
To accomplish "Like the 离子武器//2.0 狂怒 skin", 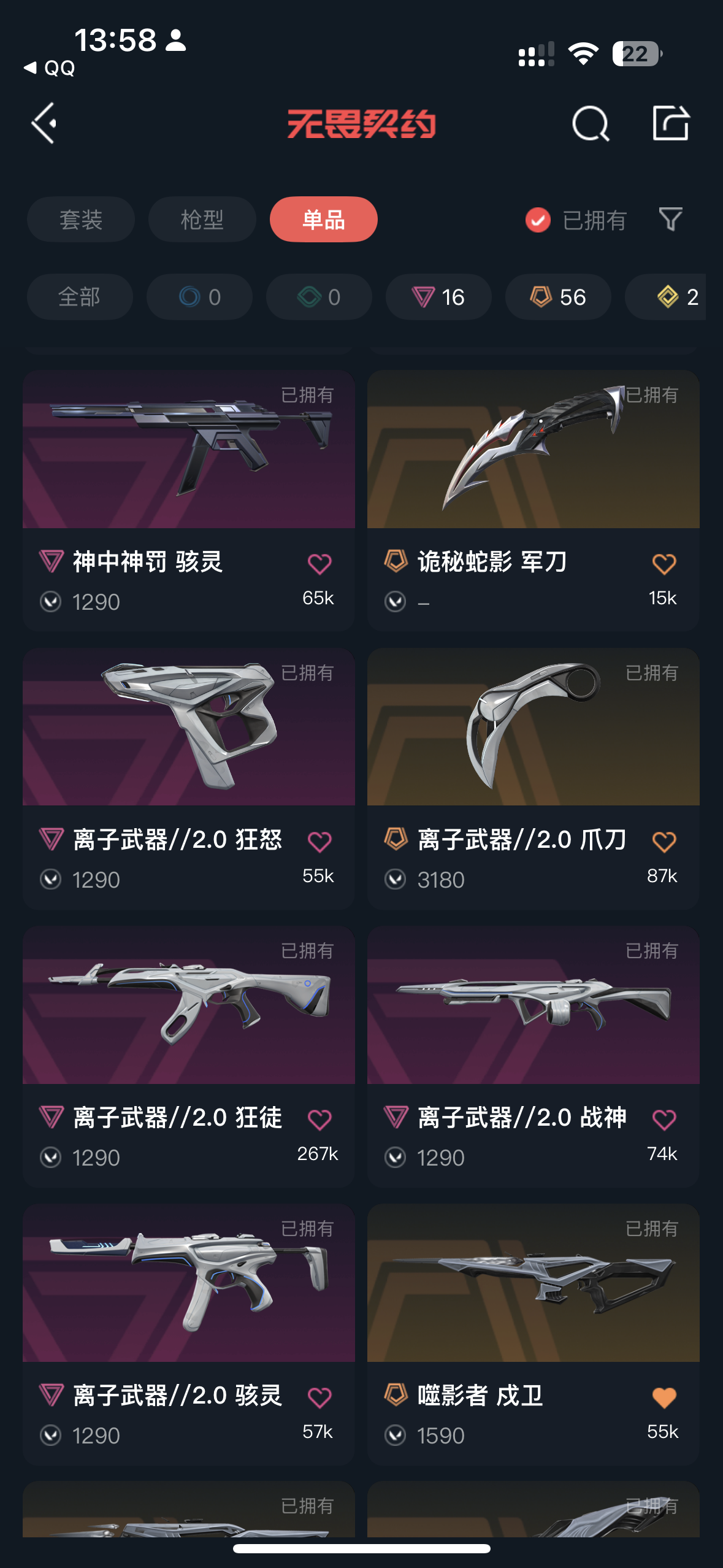I will tap(319, 842).
